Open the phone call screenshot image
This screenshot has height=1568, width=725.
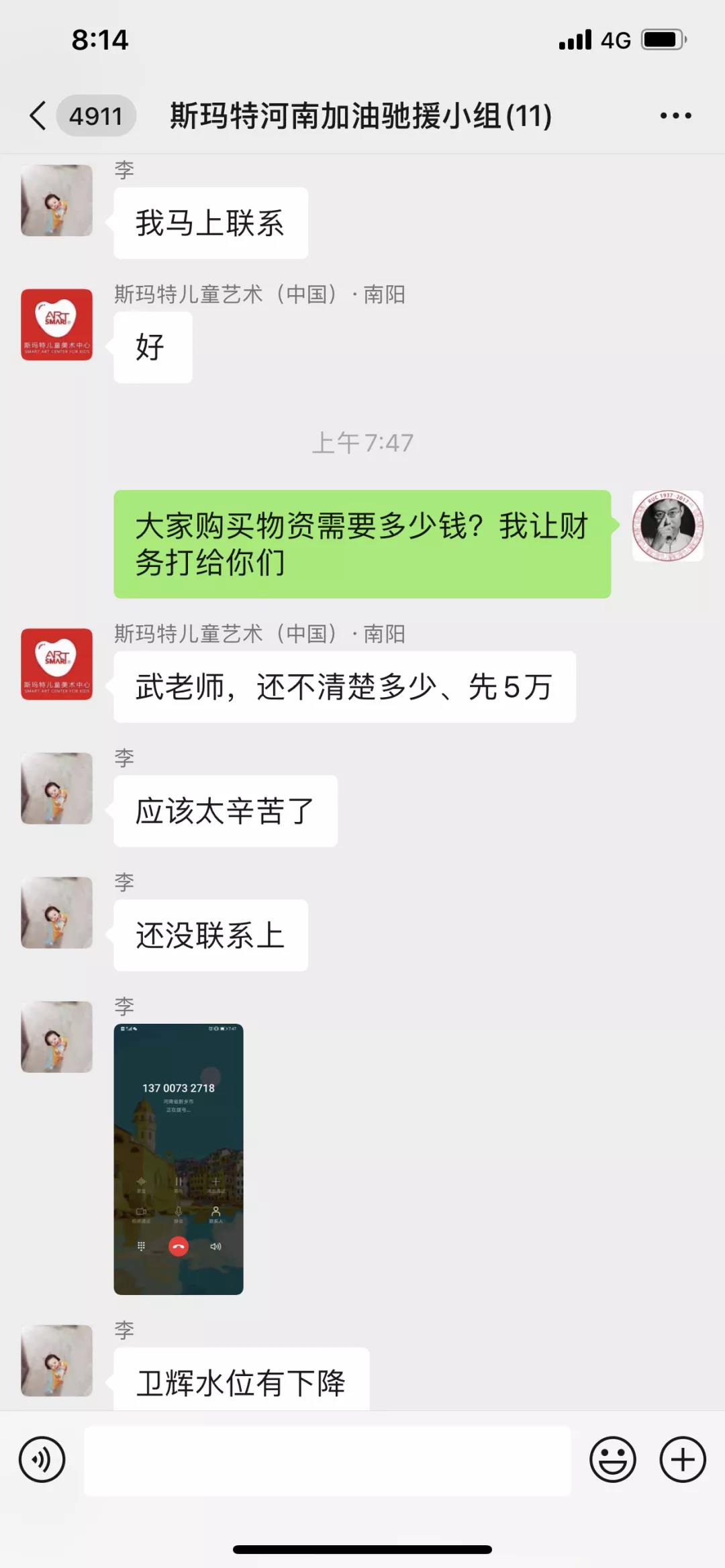[179, 1159]
